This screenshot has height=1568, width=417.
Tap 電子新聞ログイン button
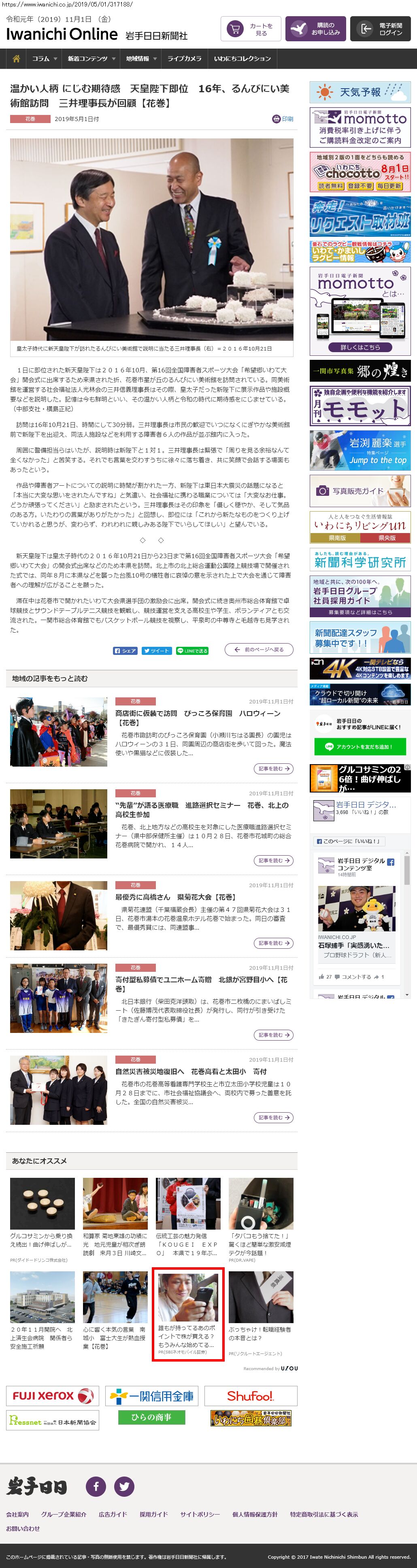pos(380,29)
